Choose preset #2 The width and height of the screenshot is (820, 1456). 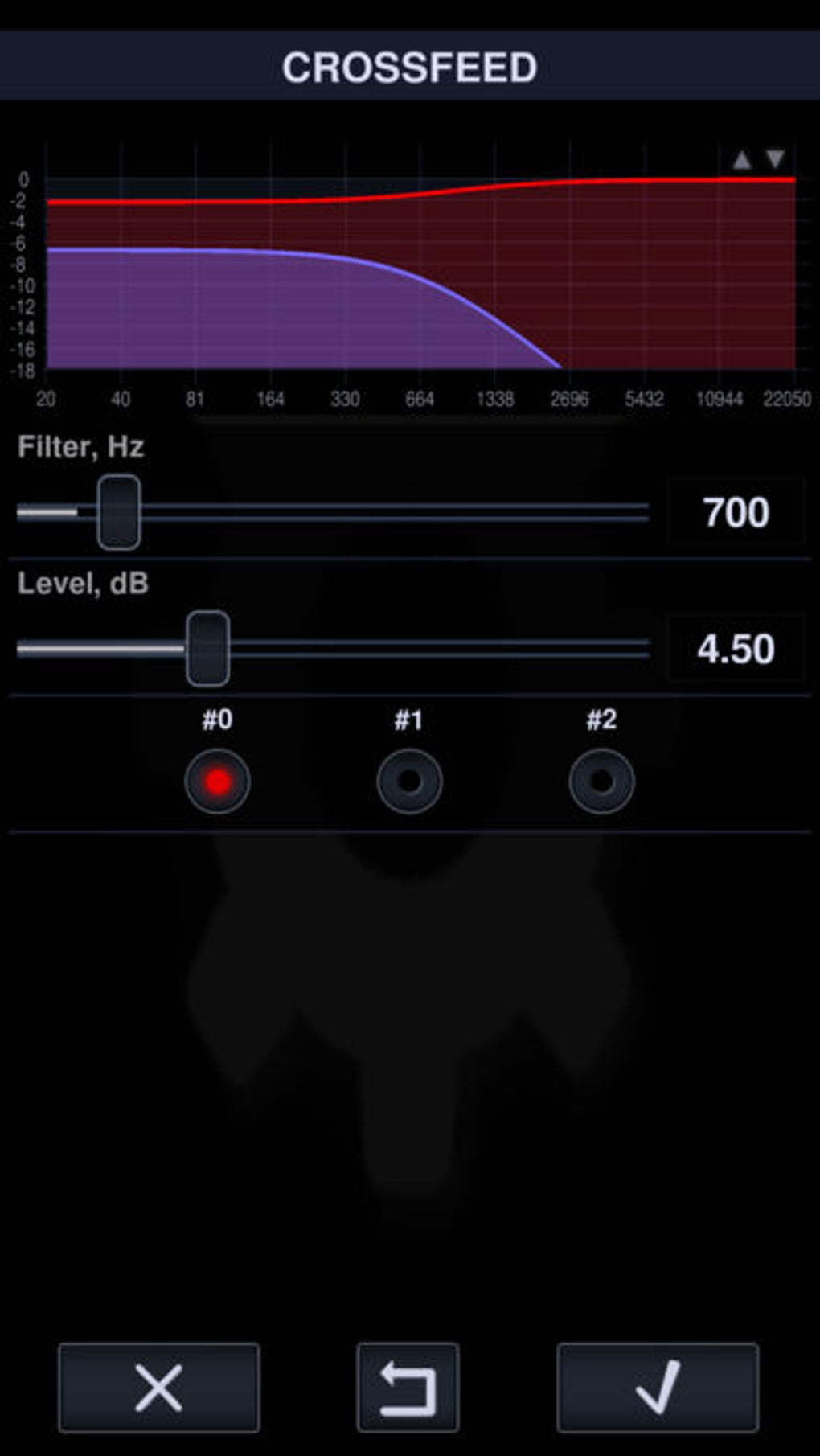[601, 781]
